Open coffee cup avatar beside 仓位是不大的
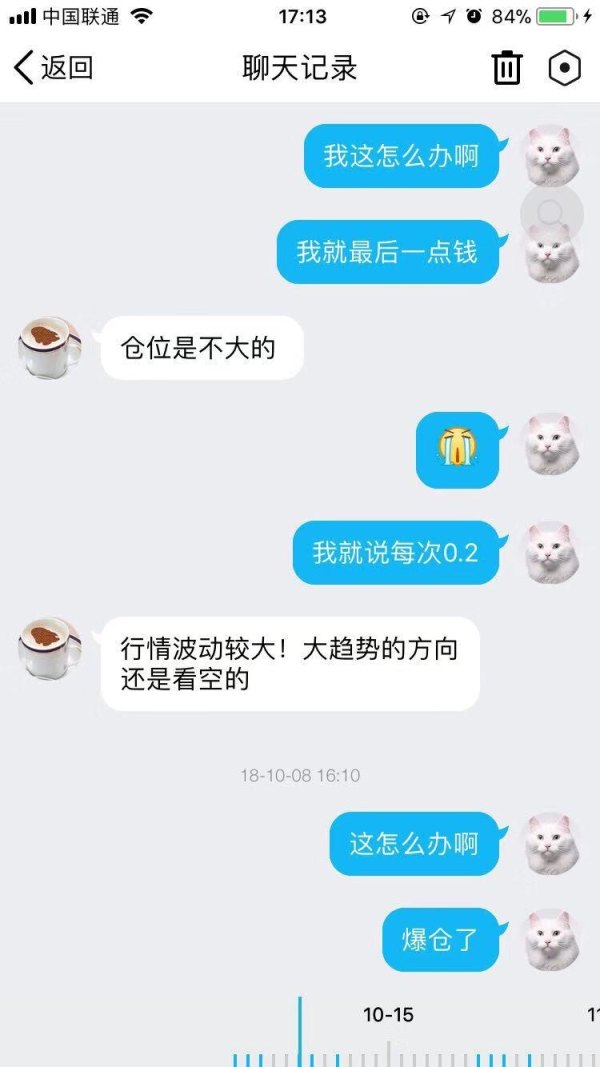The height and width of the screenshot is (1067, 600). (50, 348)
